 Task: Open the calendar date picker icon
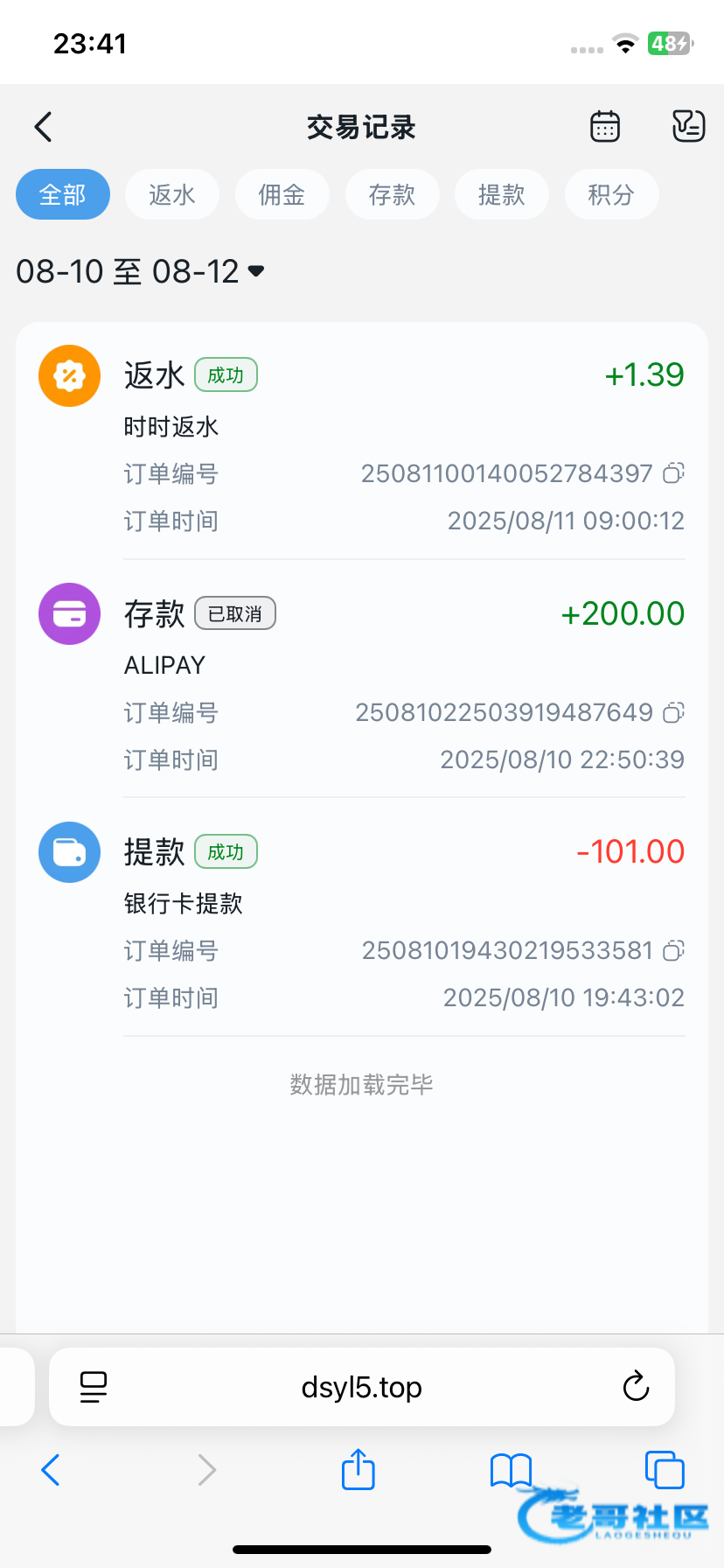pos(605,127)
